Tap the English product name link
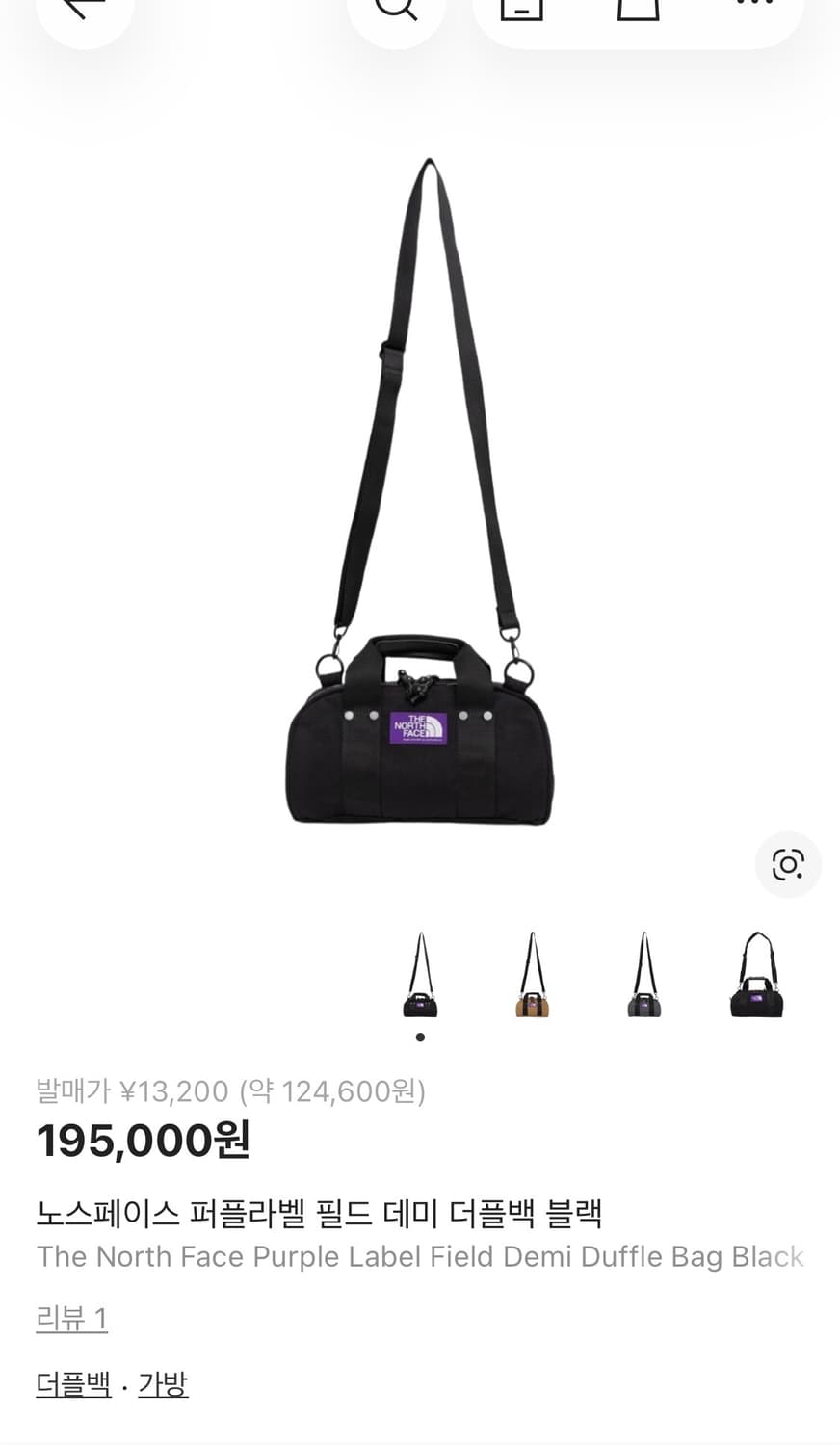The width and height of the screenshot is (840, 1445). click(419, 1256)
